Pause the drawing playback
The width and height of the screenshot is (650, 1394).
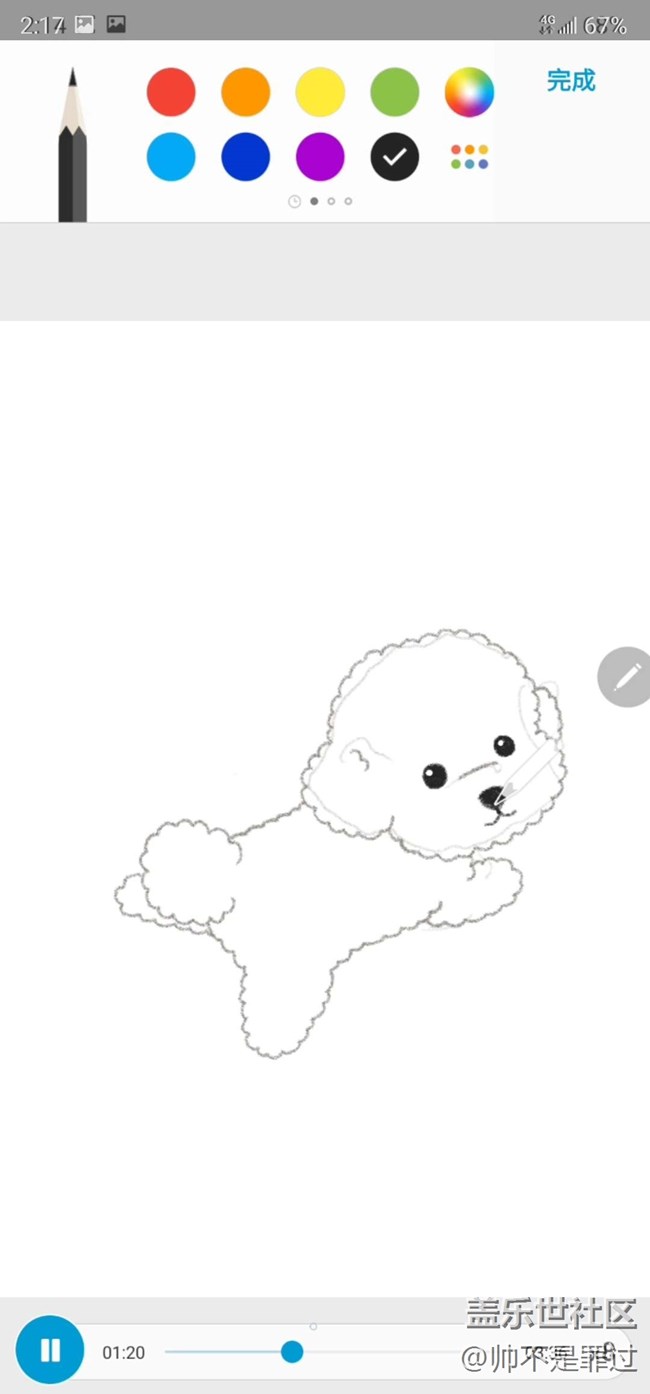(50, 1351)
